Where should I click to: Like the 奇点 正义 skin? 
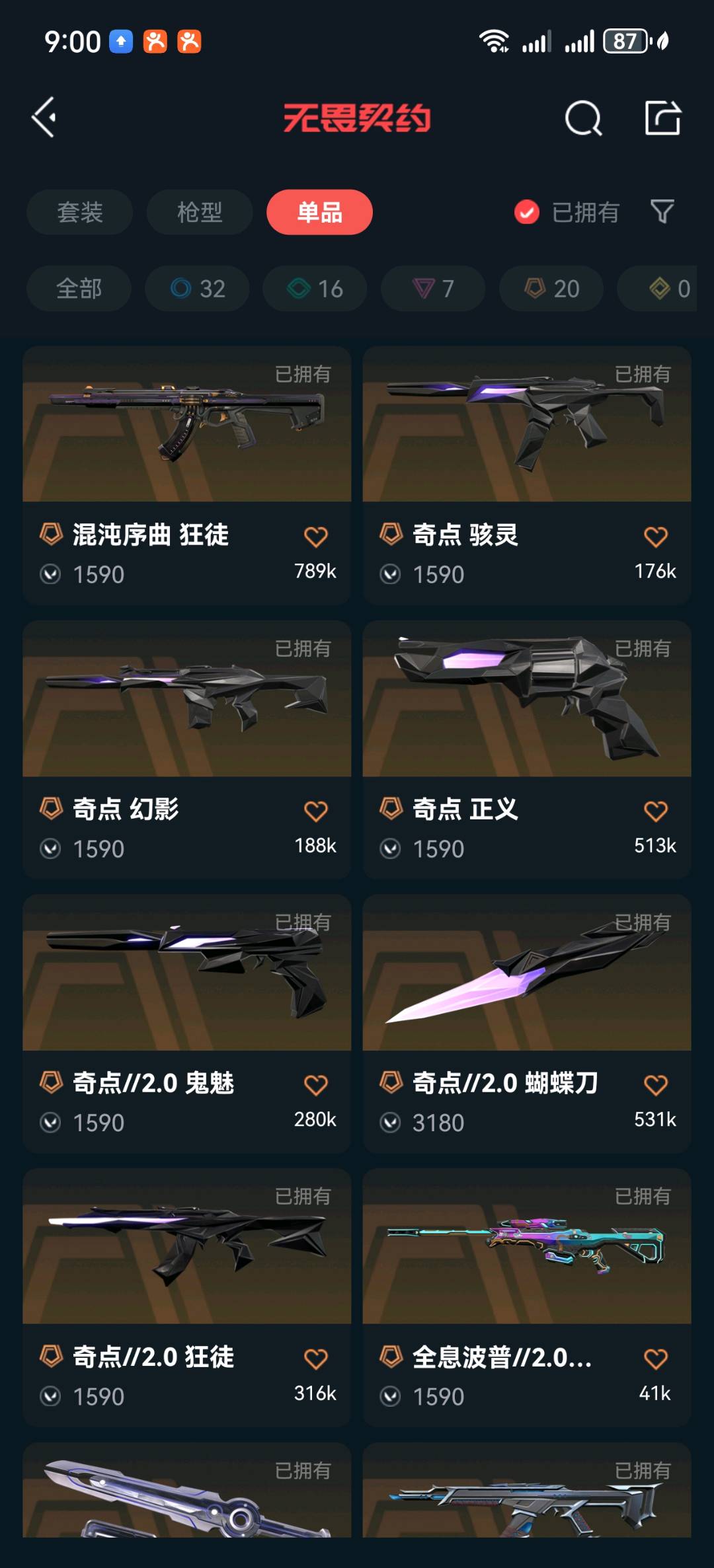655,811
